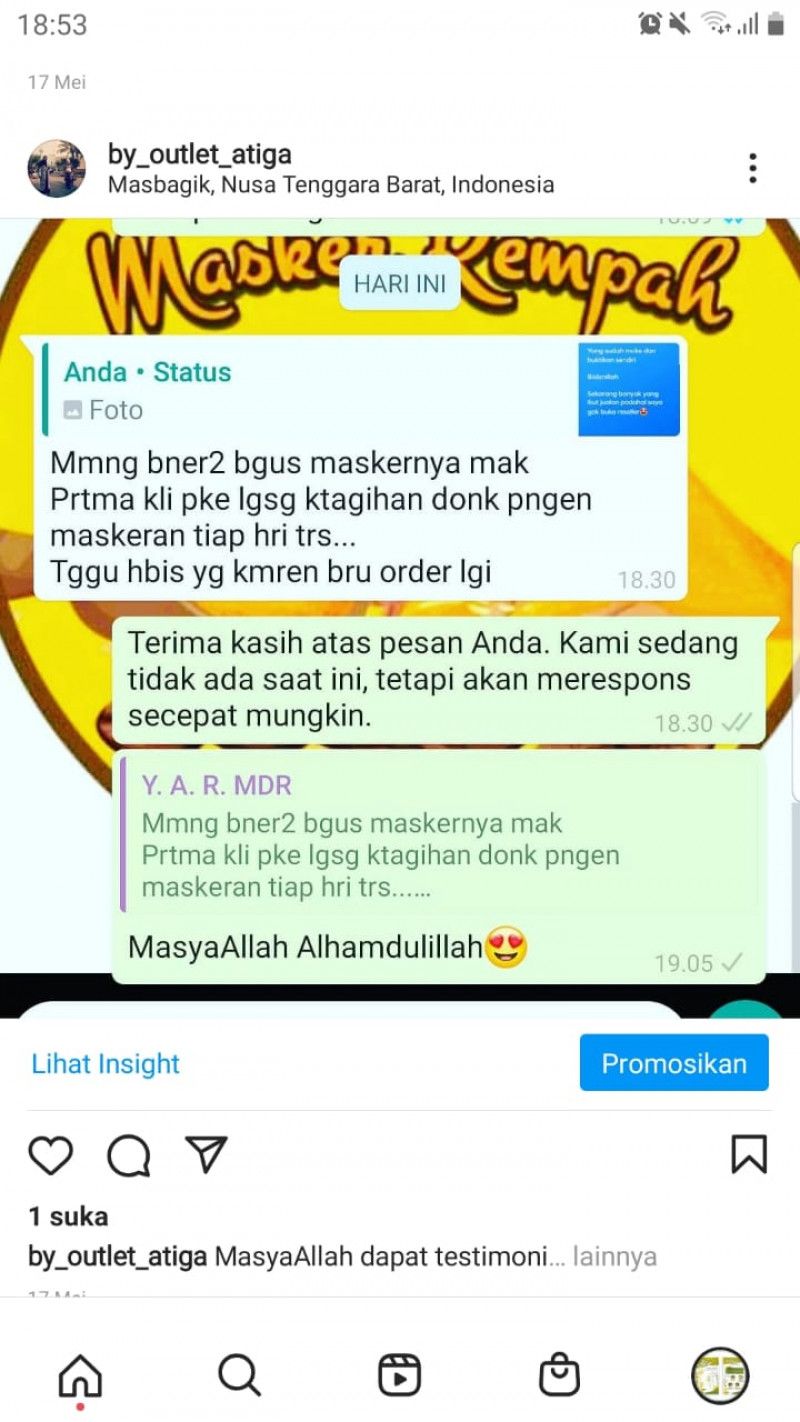Open by_outlet_atiga profile picture

coord(56,168)
